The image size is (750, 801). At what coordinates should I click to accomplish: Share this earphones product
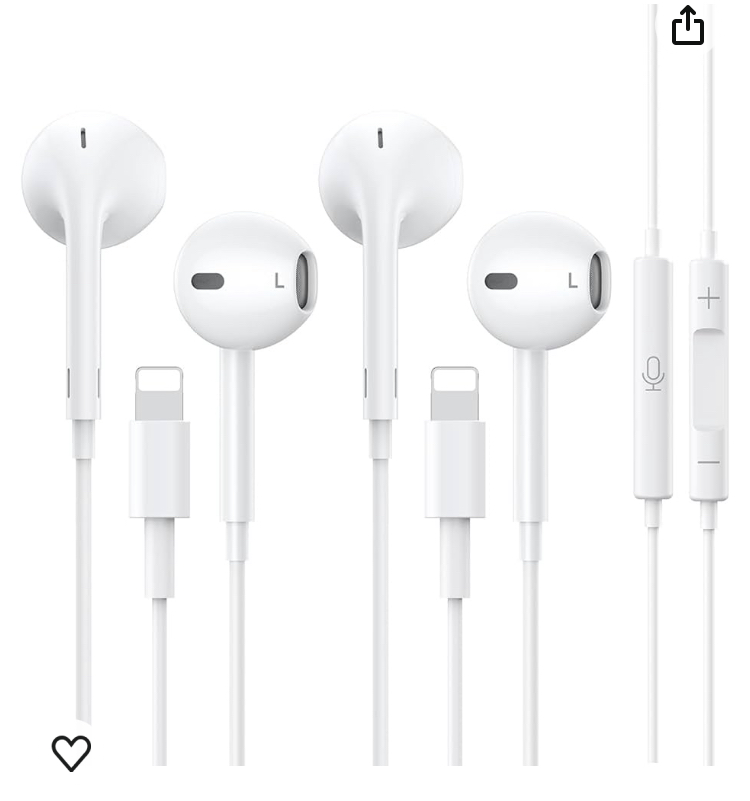coord(688,25)
